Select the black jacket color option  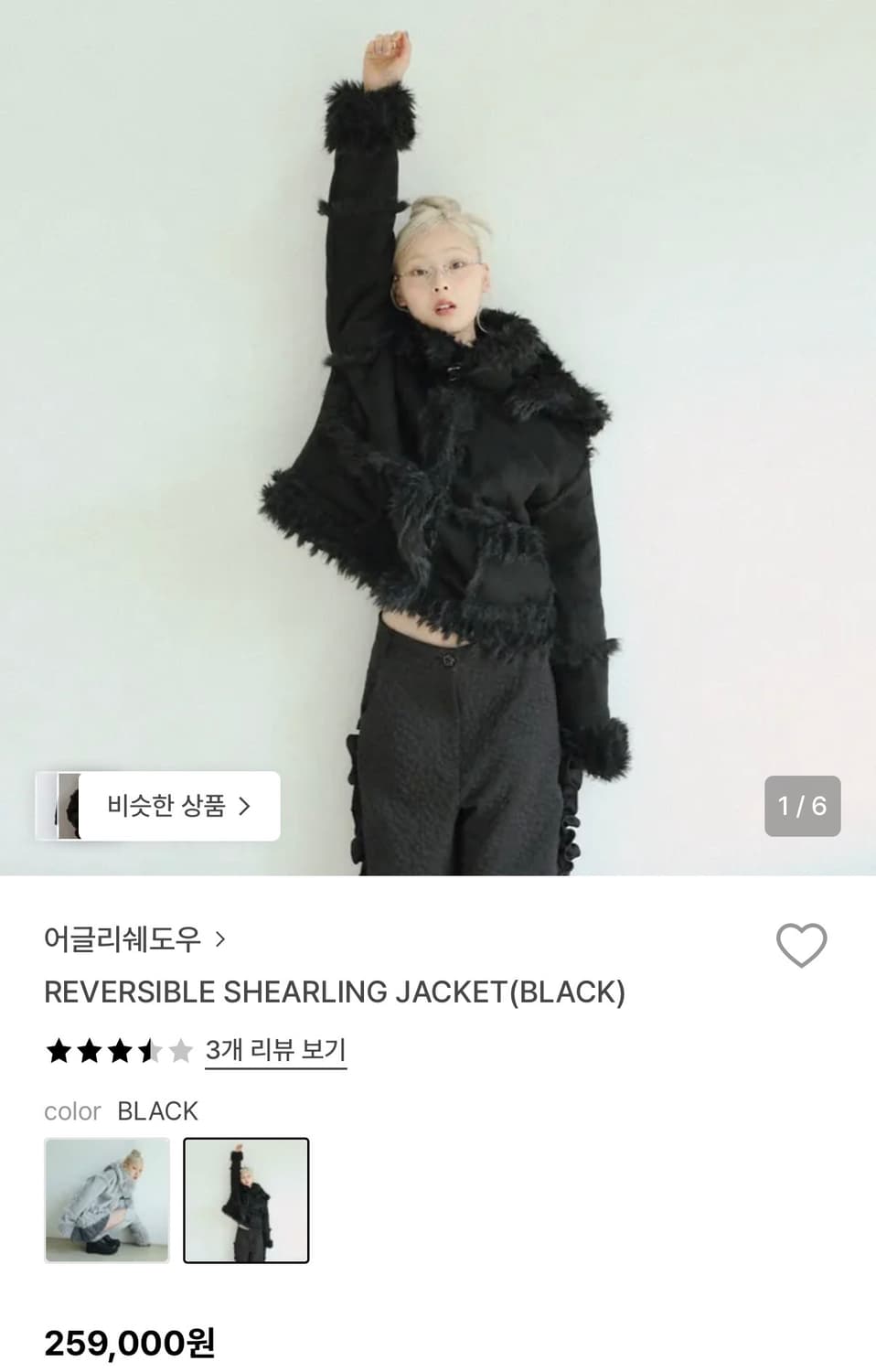tap(247, 1203)
